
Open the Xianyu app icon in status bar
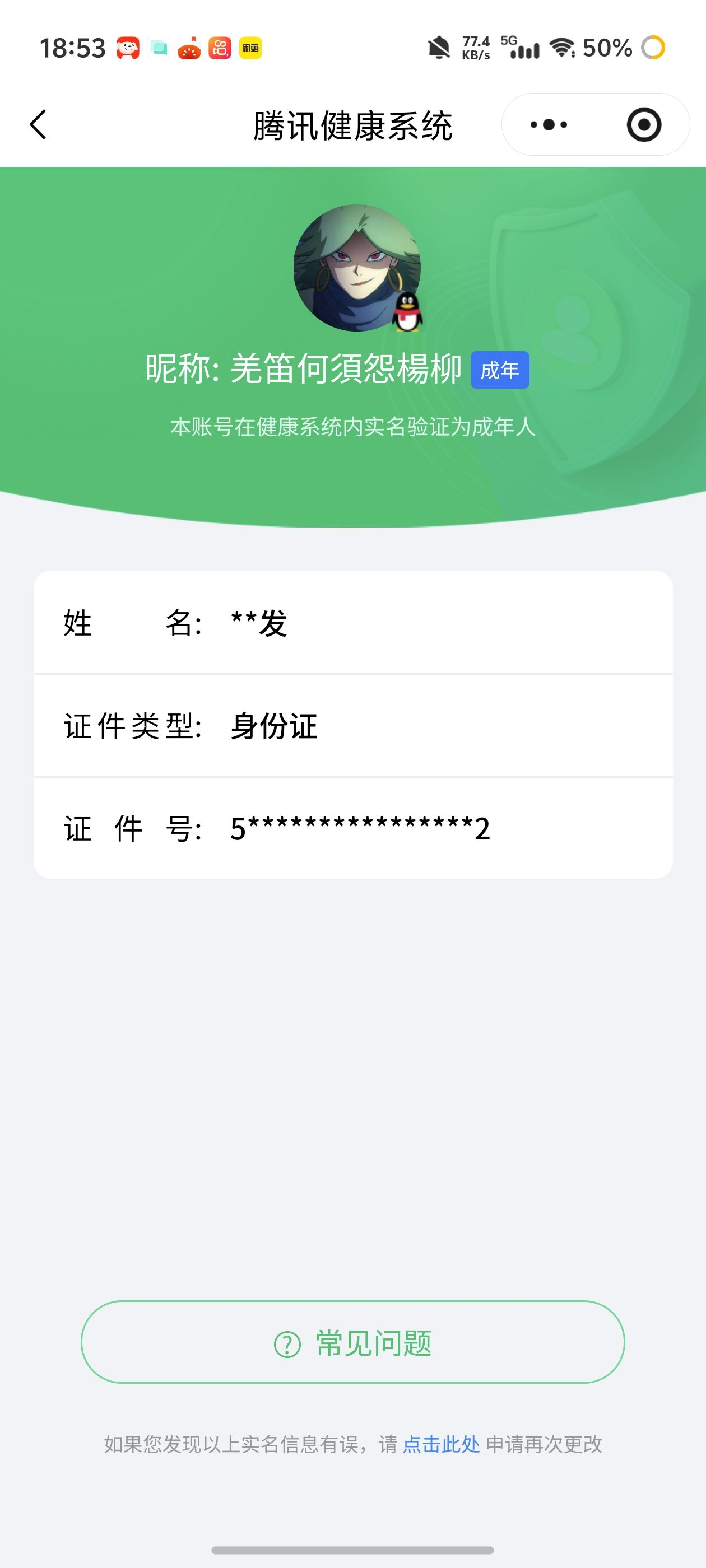point(252,48)
